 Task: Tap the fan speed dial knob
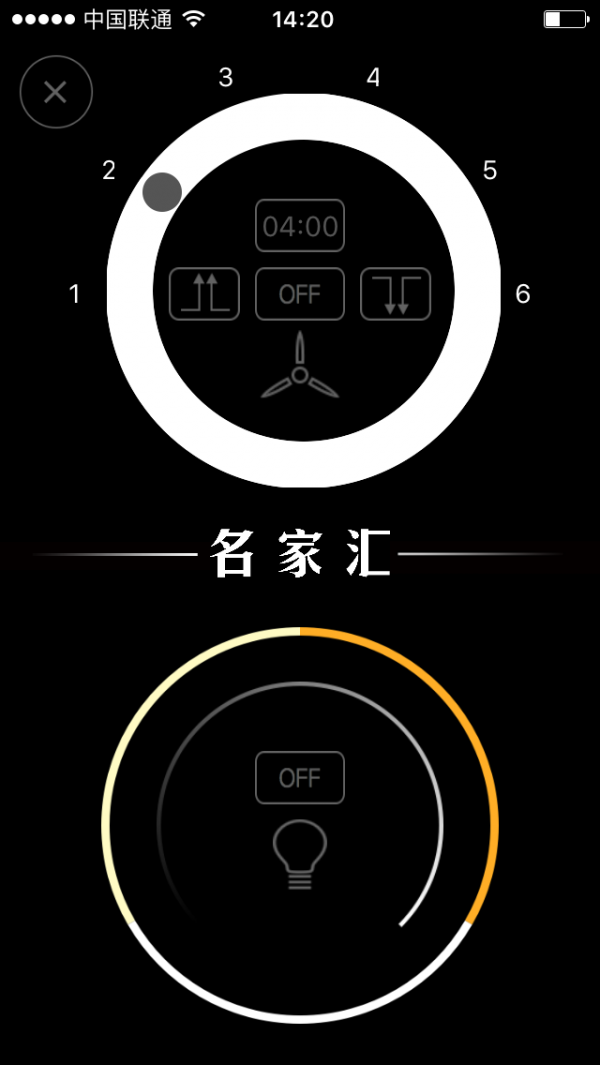[162, 191]
